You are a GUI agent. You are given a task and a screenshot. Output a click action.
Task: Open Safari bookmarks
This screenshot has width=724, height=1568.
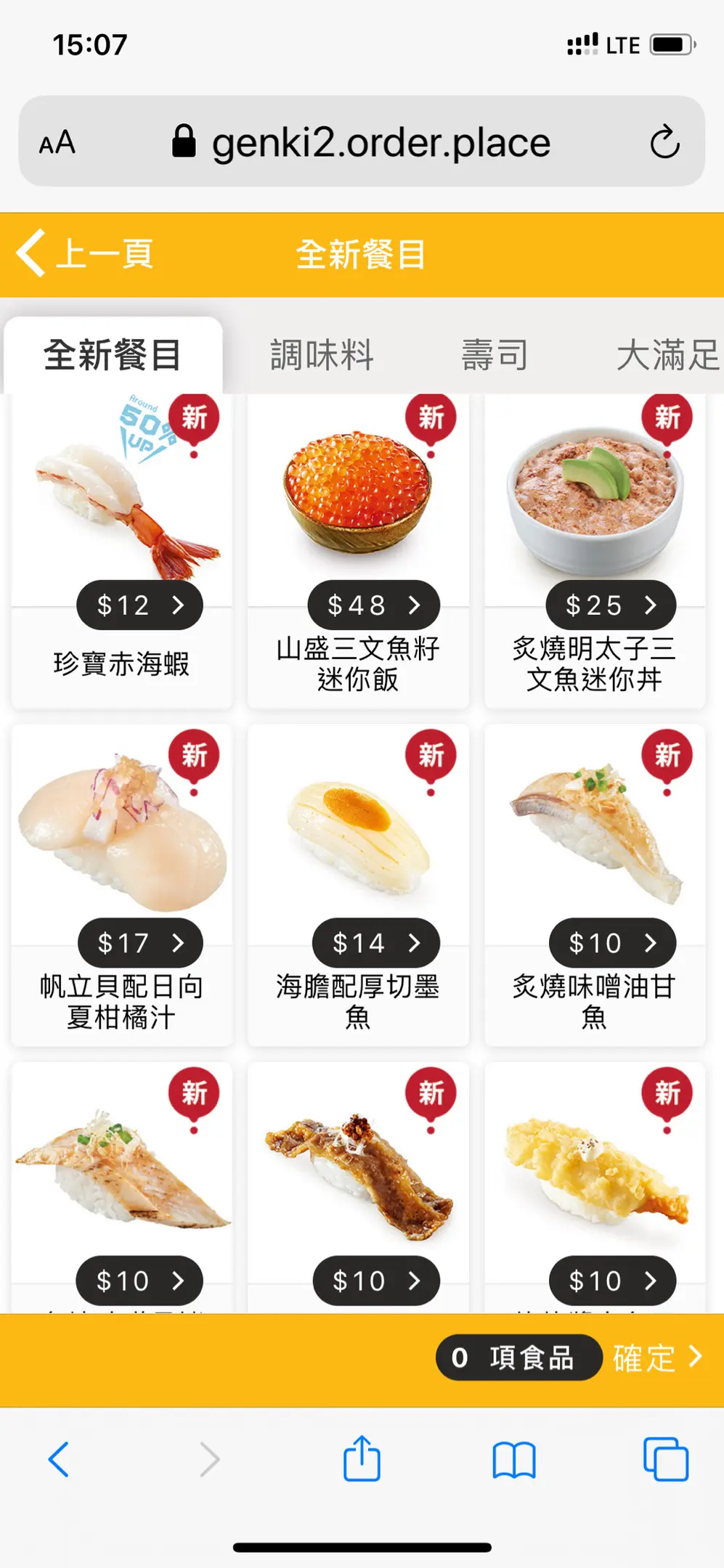(x=514, y=1459)
